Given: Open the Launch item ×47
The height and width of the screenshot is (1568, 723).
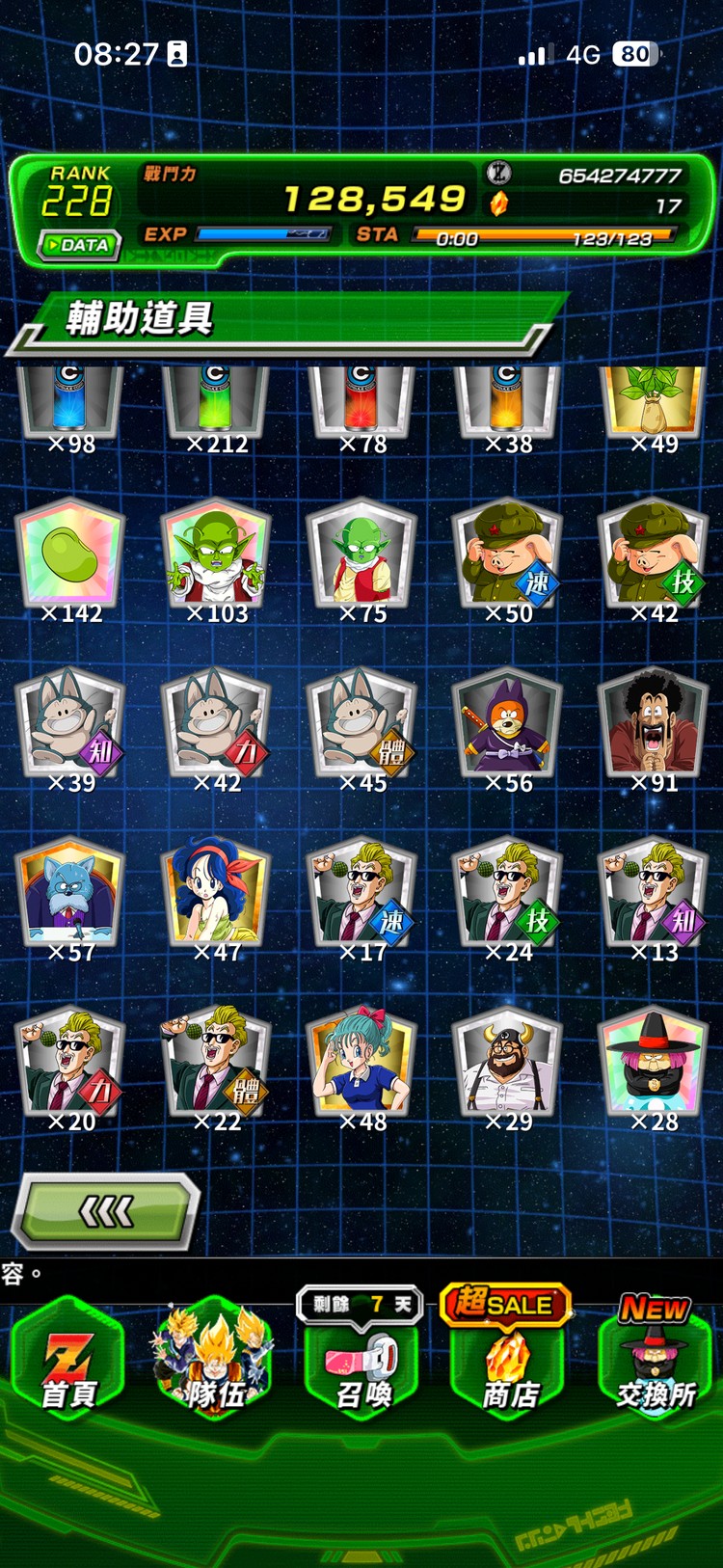Looking at the screenshot, I should [215, 894].
